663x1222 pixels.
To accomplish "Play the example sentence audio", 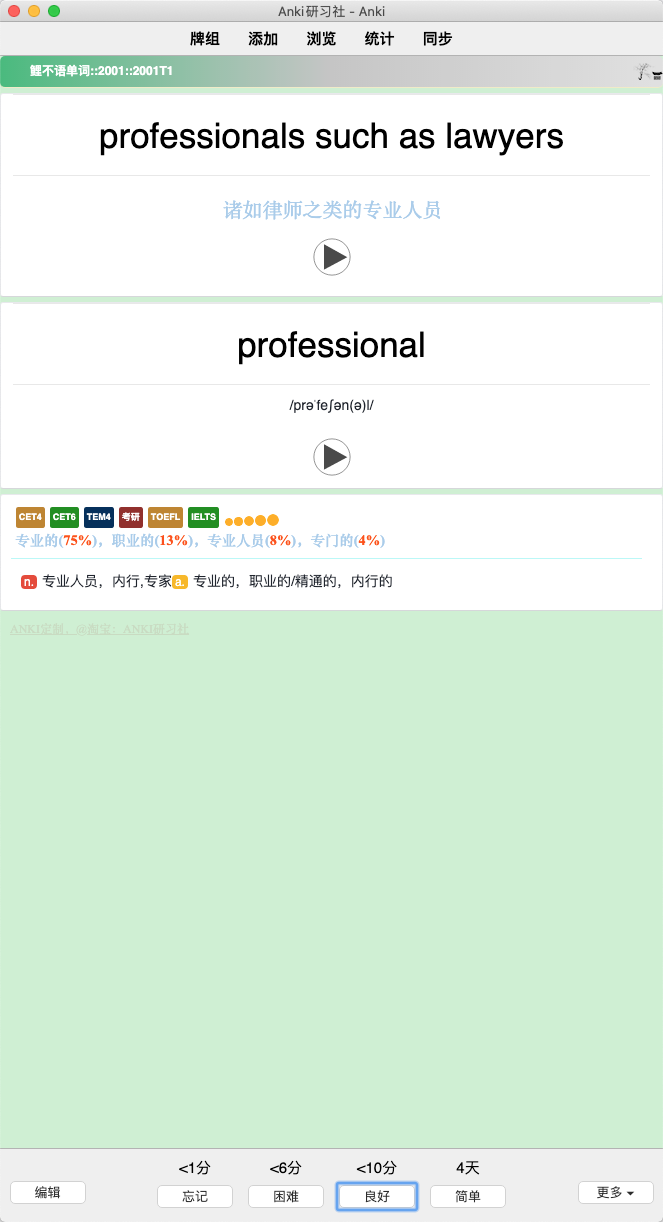I will pyautogui.click(x=332, y=257).
